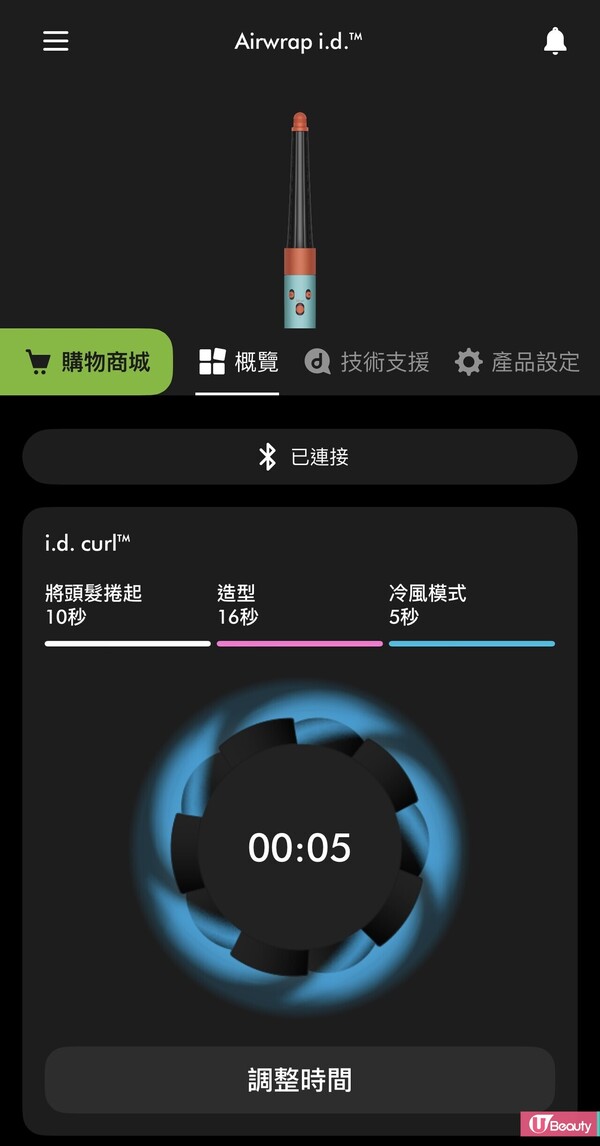Tap the 調整時間 button
Viewport: 600px width, 1146px height.
tap(300, 1080)
